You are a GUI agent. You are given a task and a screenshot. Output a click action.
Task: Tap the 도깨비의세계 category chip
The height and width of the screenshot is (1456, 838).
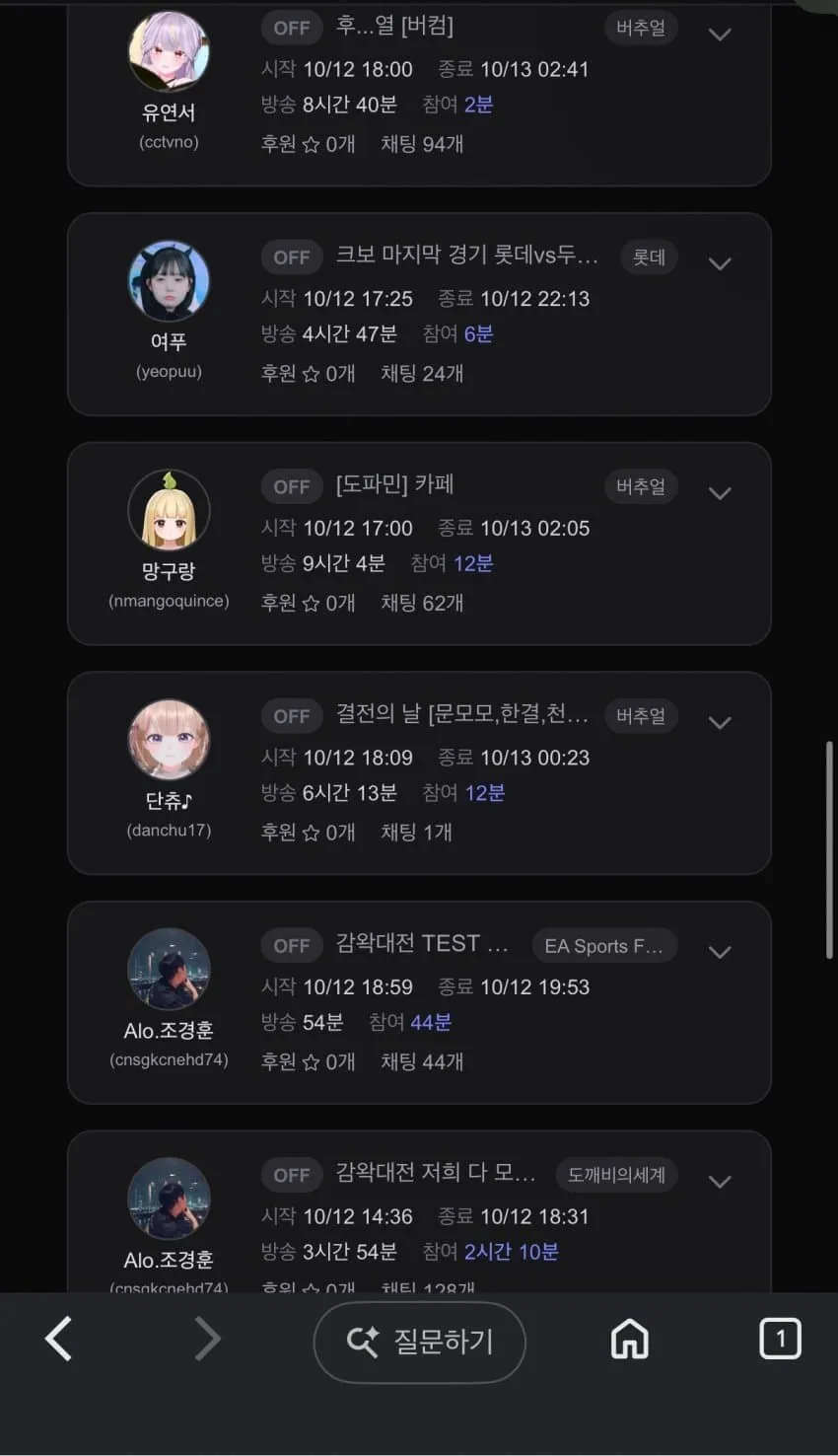click(616, 1175)
